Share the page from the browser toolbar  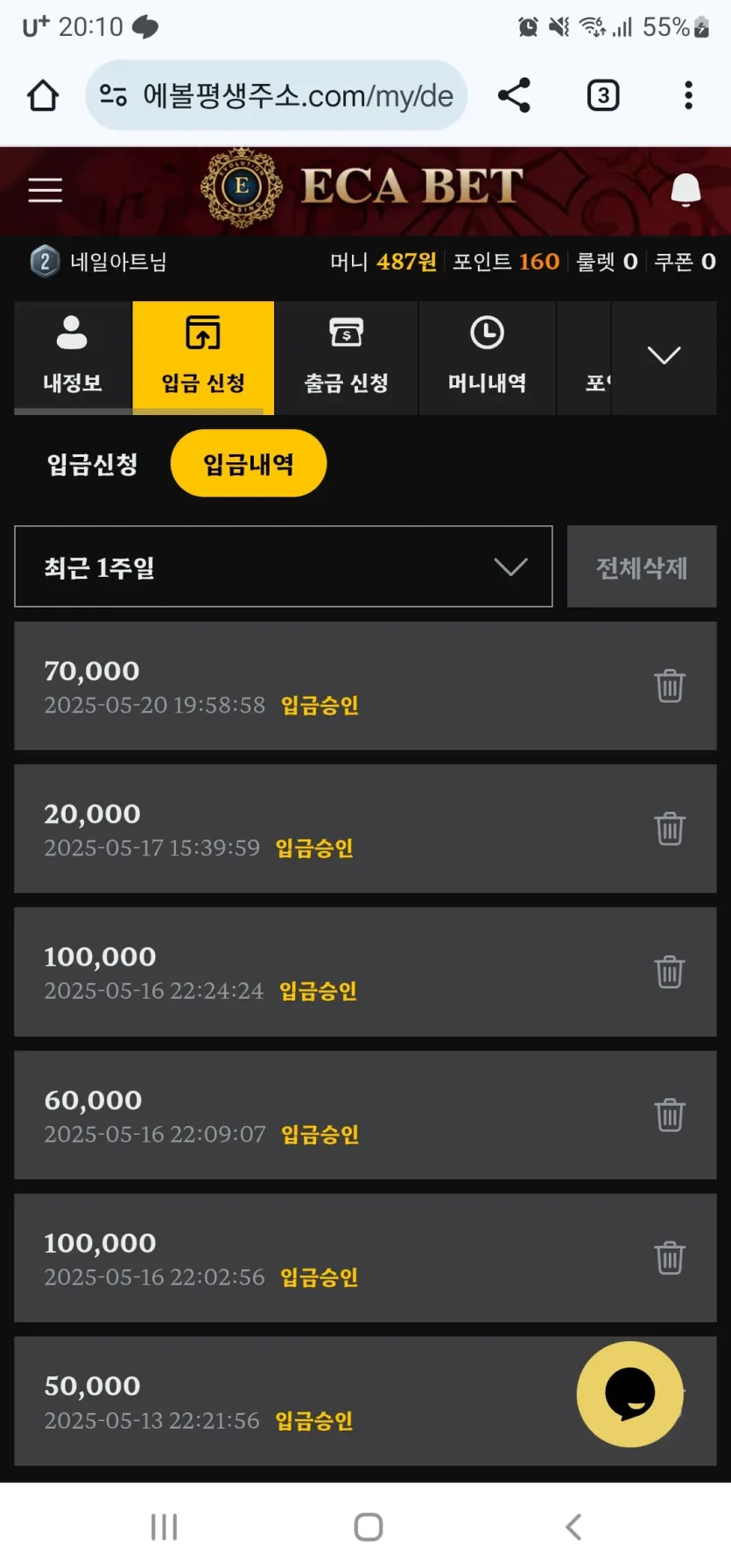coord(514,95)
